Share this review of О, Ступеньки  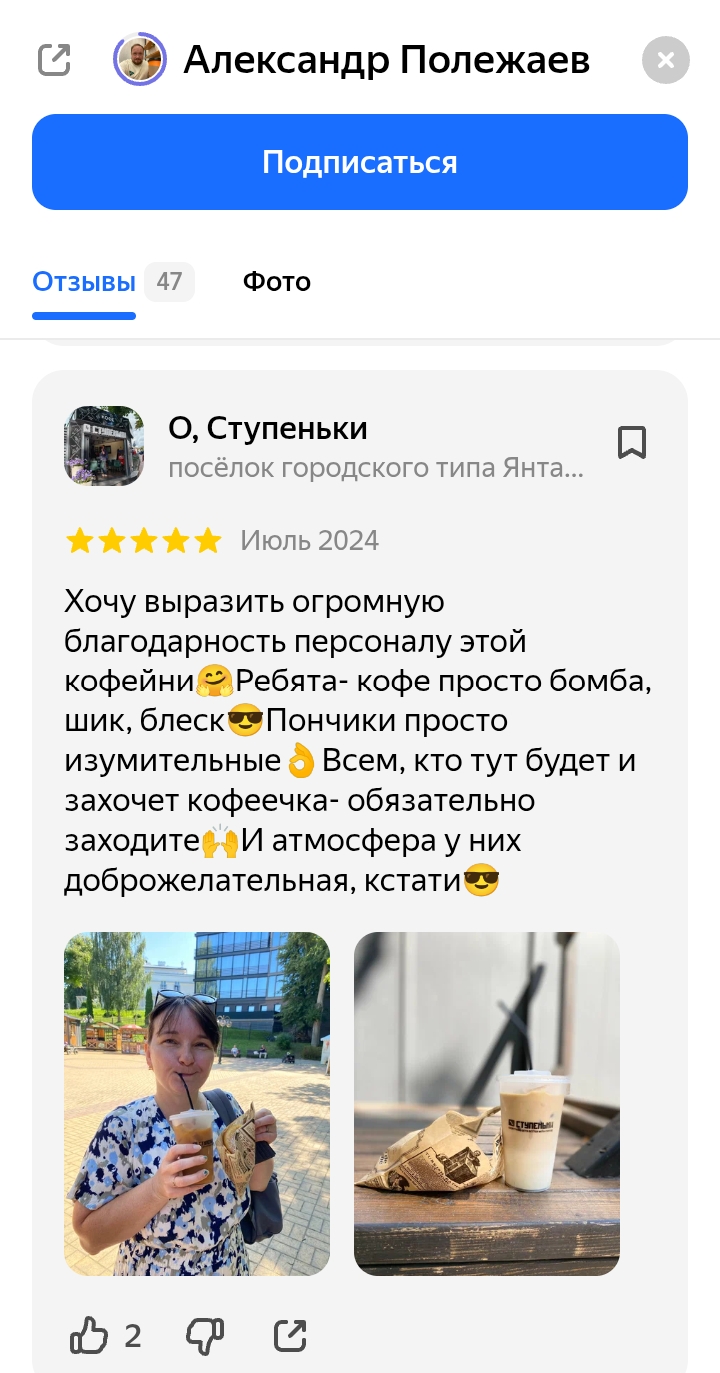[290, 1335]
